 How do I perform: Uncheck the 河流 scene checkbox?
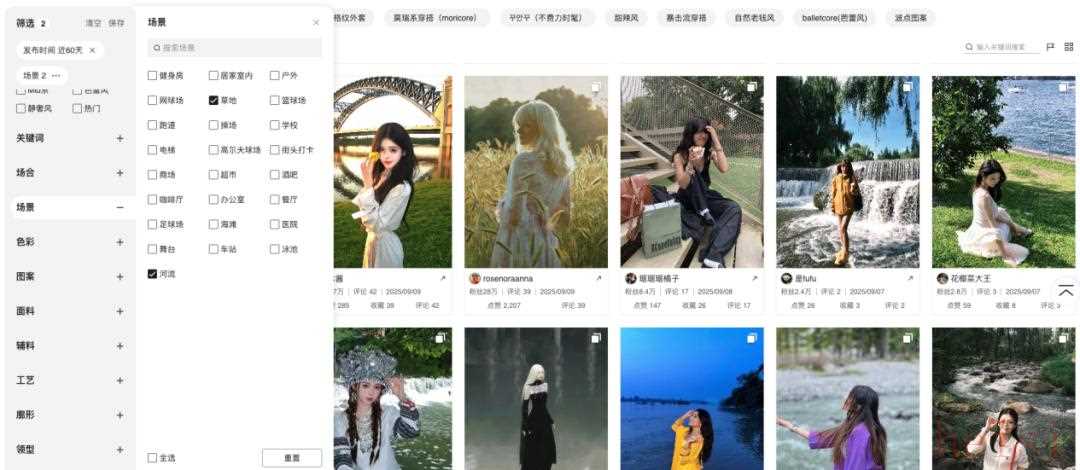click(152, 273)
